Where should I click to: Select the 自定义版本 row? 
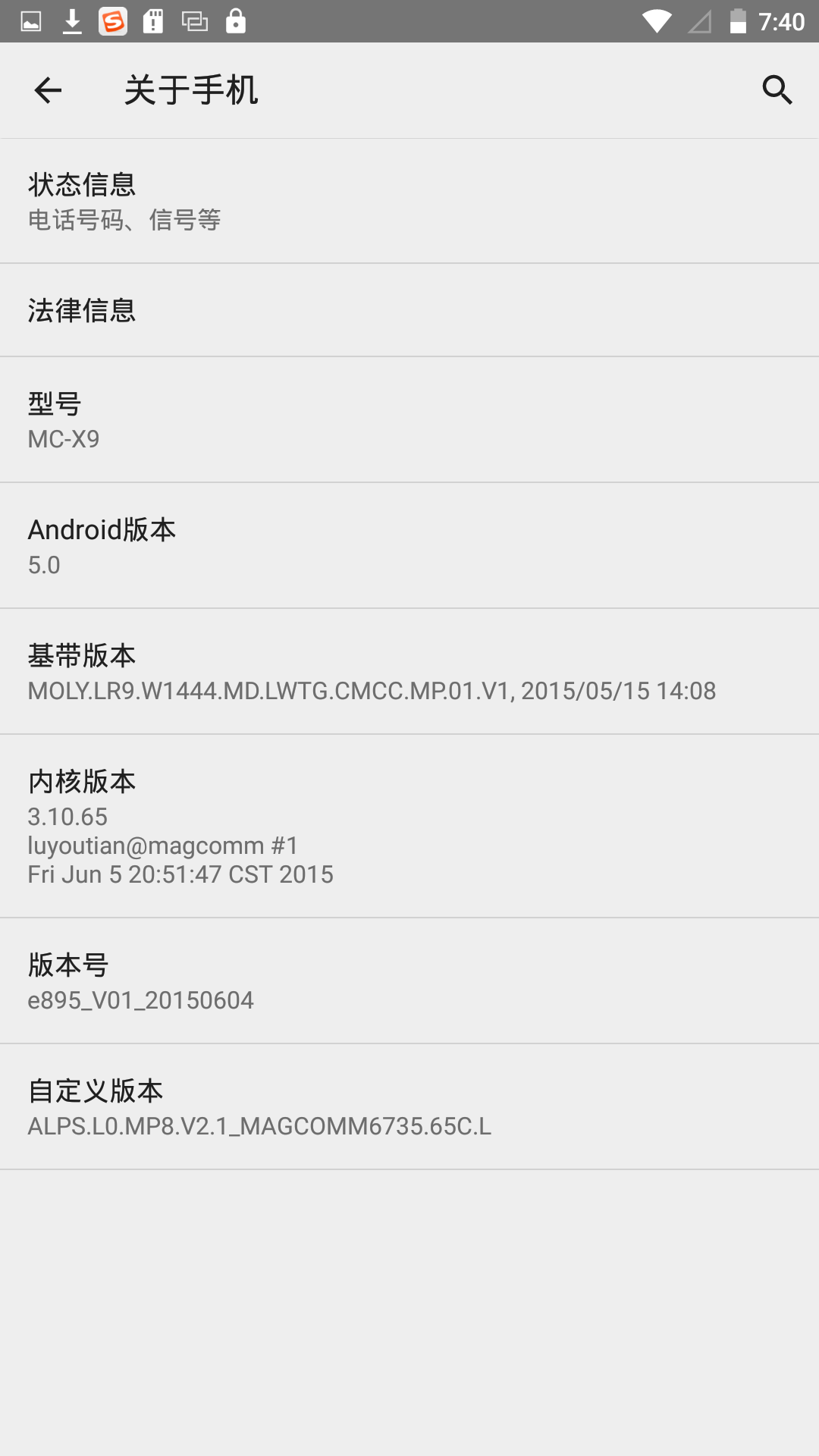(x=409, y=1106)
